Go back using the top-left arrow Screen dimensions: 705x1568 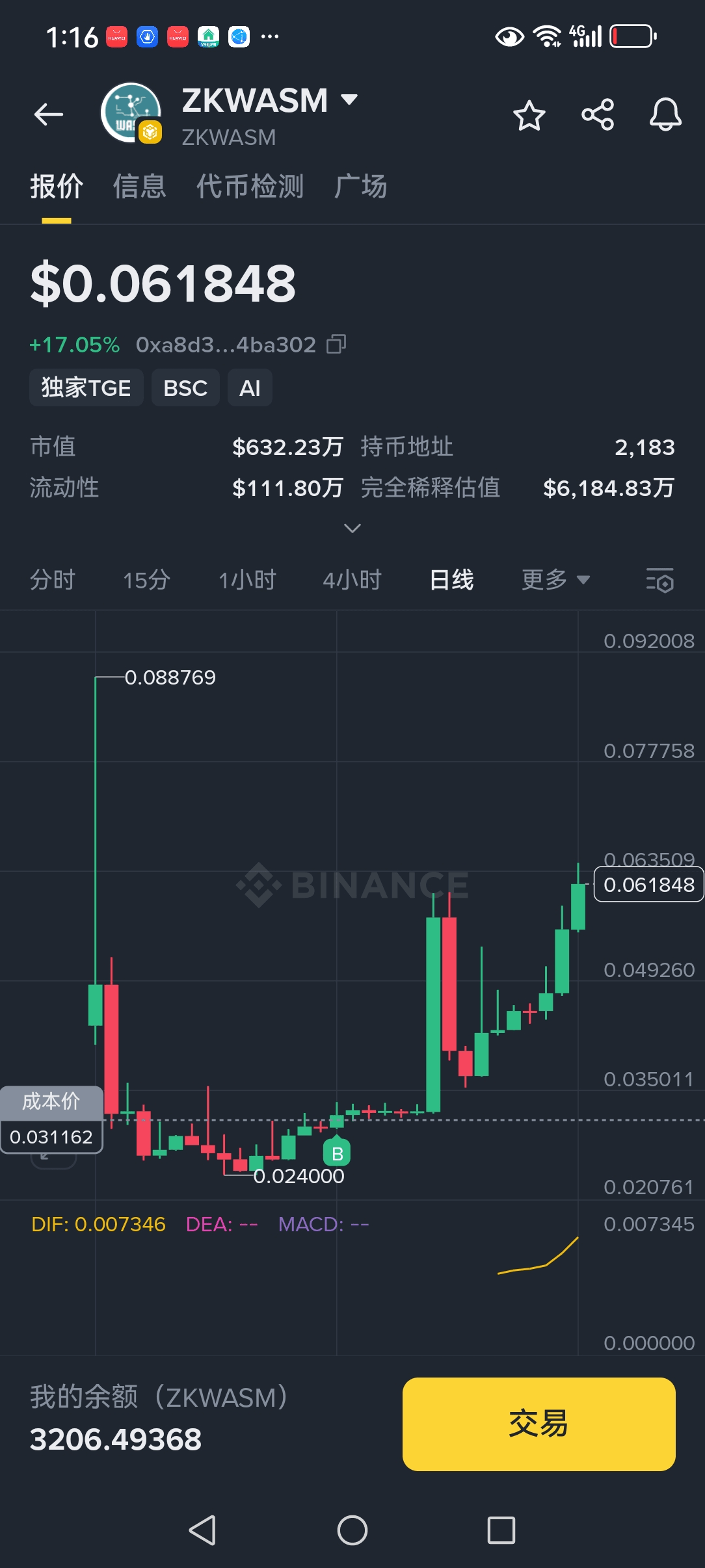49,115
